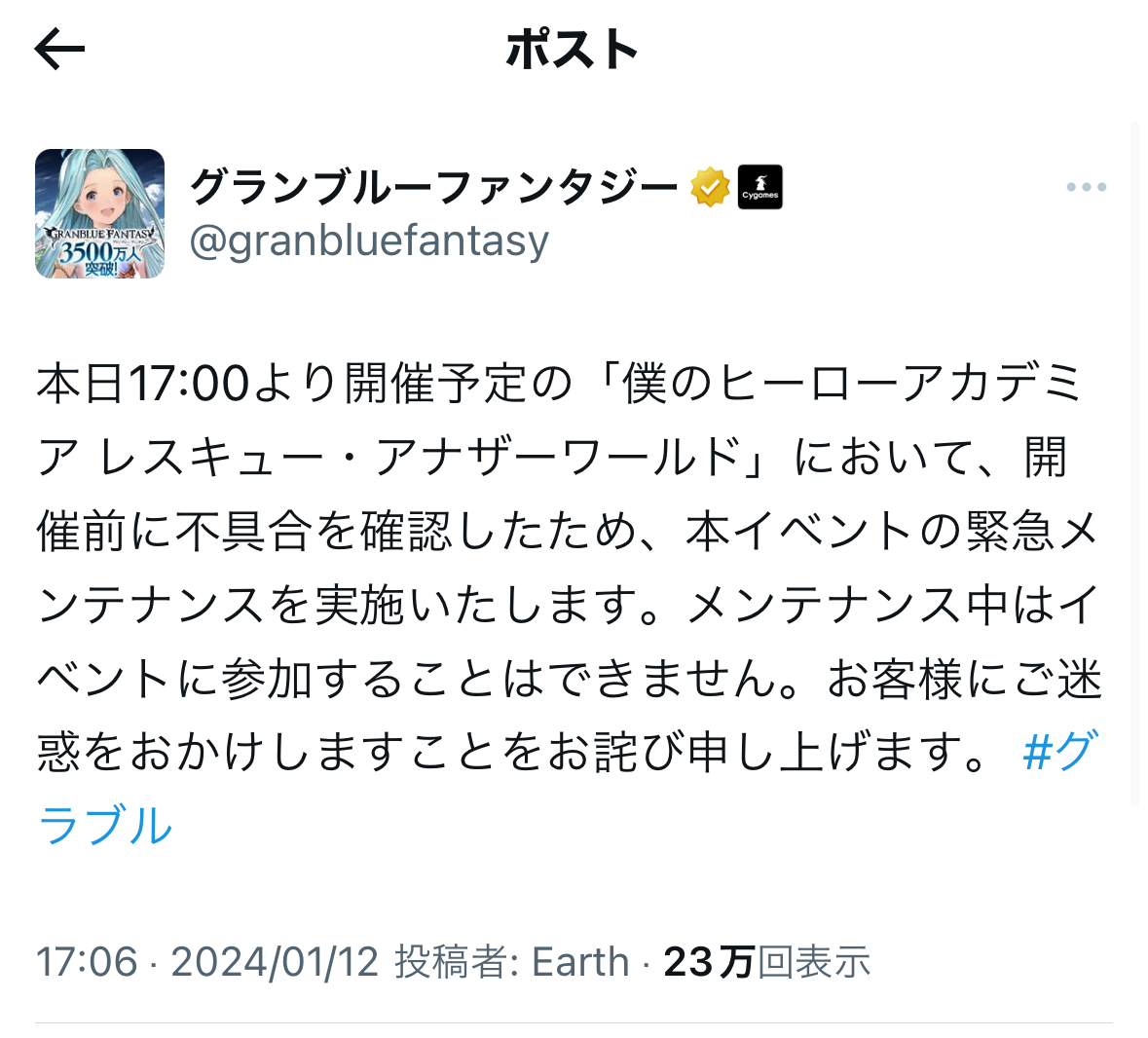Tap the Earth posting source link
1148x1038 pixels.
pos(580,961)
